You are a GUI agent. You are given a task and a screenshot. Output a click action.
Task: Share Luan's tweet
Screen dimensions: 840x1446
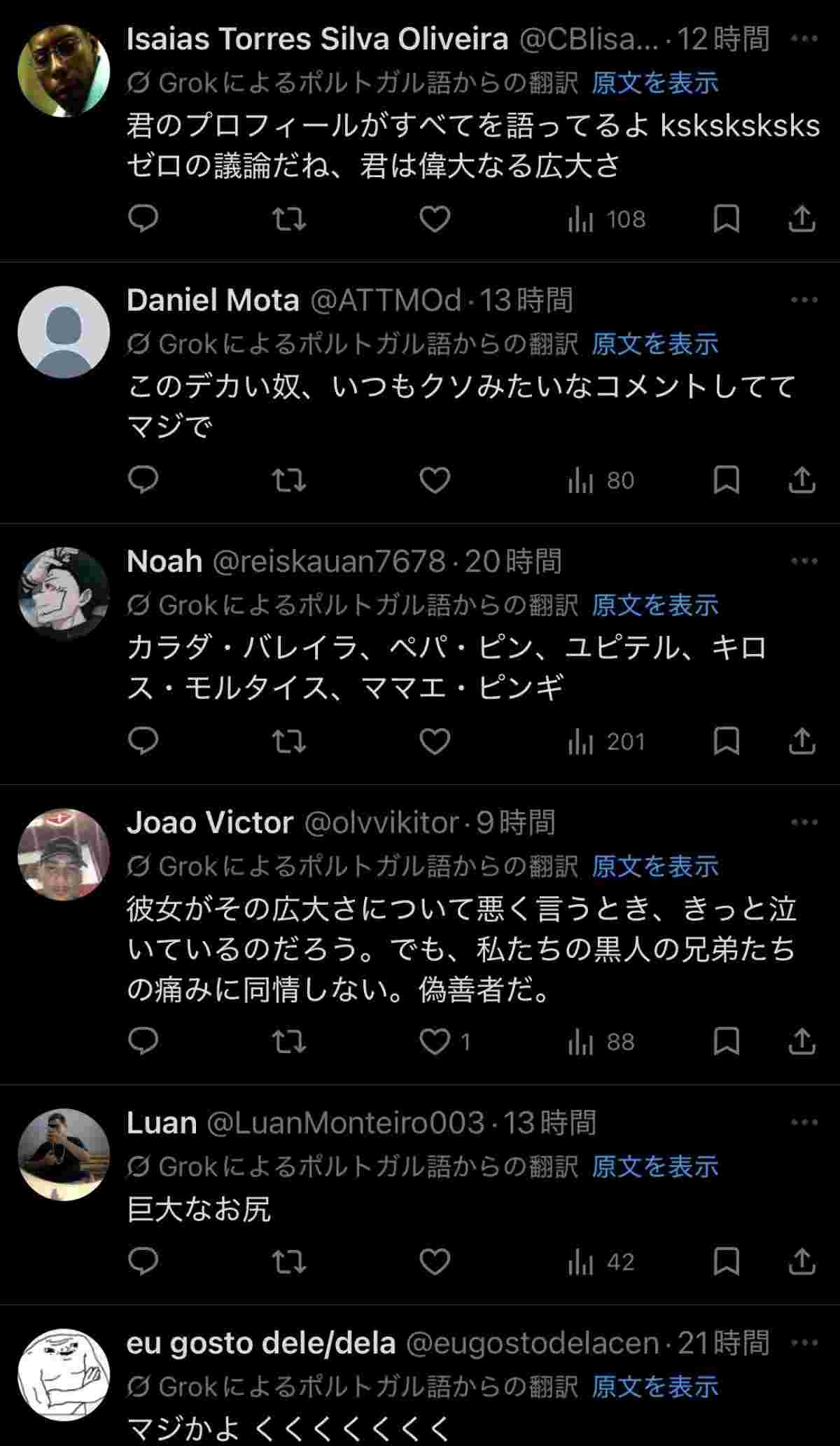tap(801, 1262)
